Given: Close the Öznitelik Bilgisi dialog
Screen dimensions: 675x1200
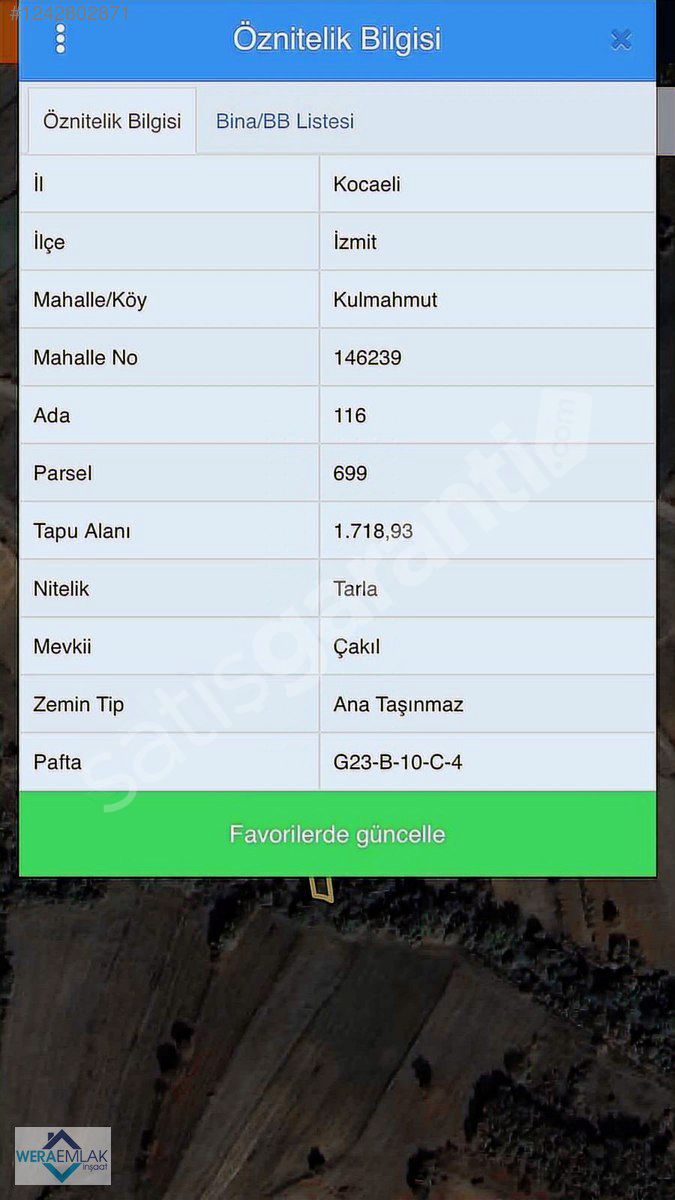Looking at the screenshot, I should [621, 39].
